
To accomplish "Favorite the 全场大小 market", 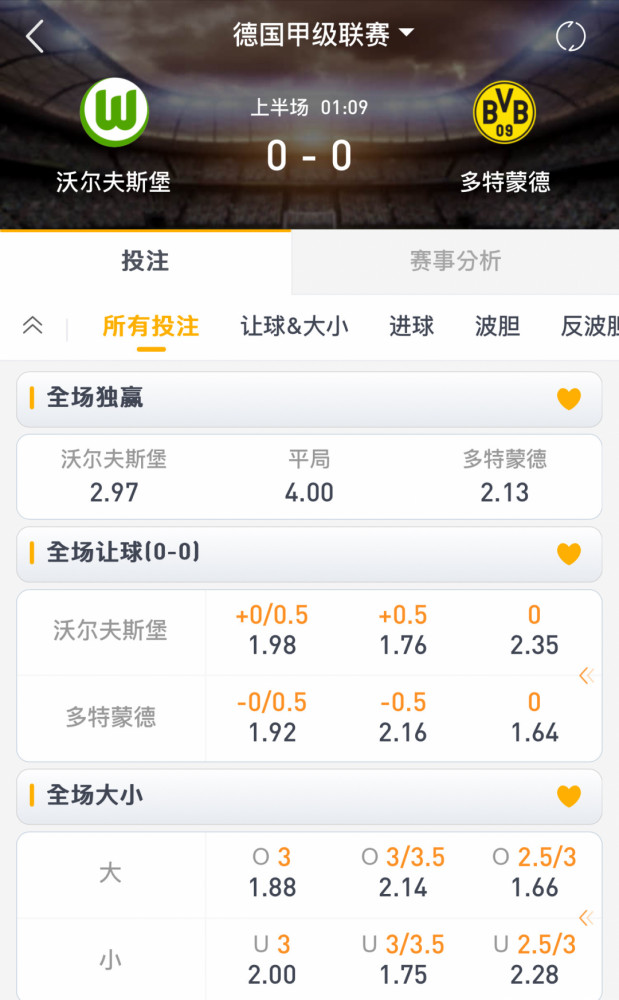I will click(x=569, y=796).
